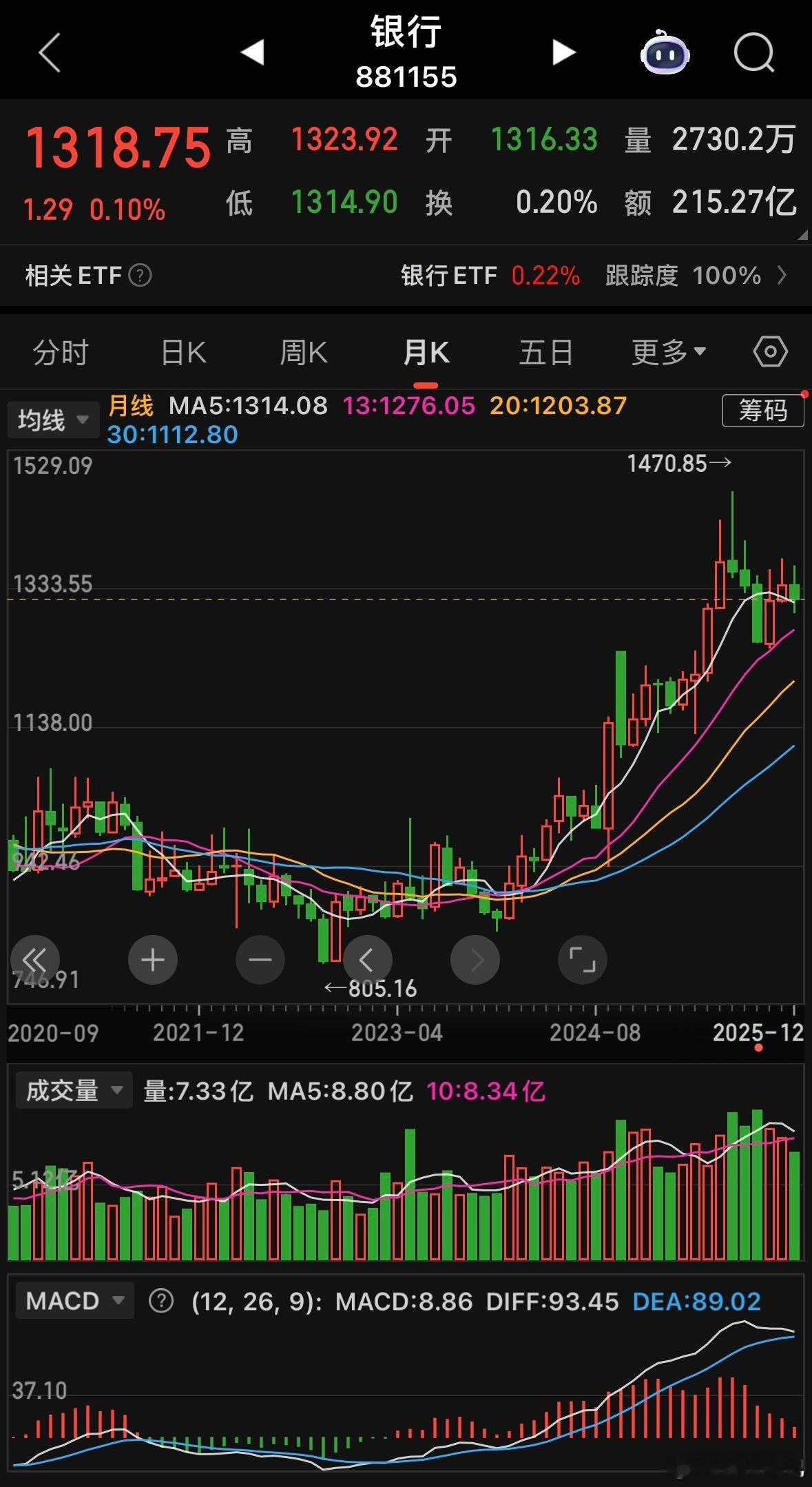The height and width of the screenshot is (1487, 812).
Task: Open the 更多 period options dropdown
Action: coord(667,351)
